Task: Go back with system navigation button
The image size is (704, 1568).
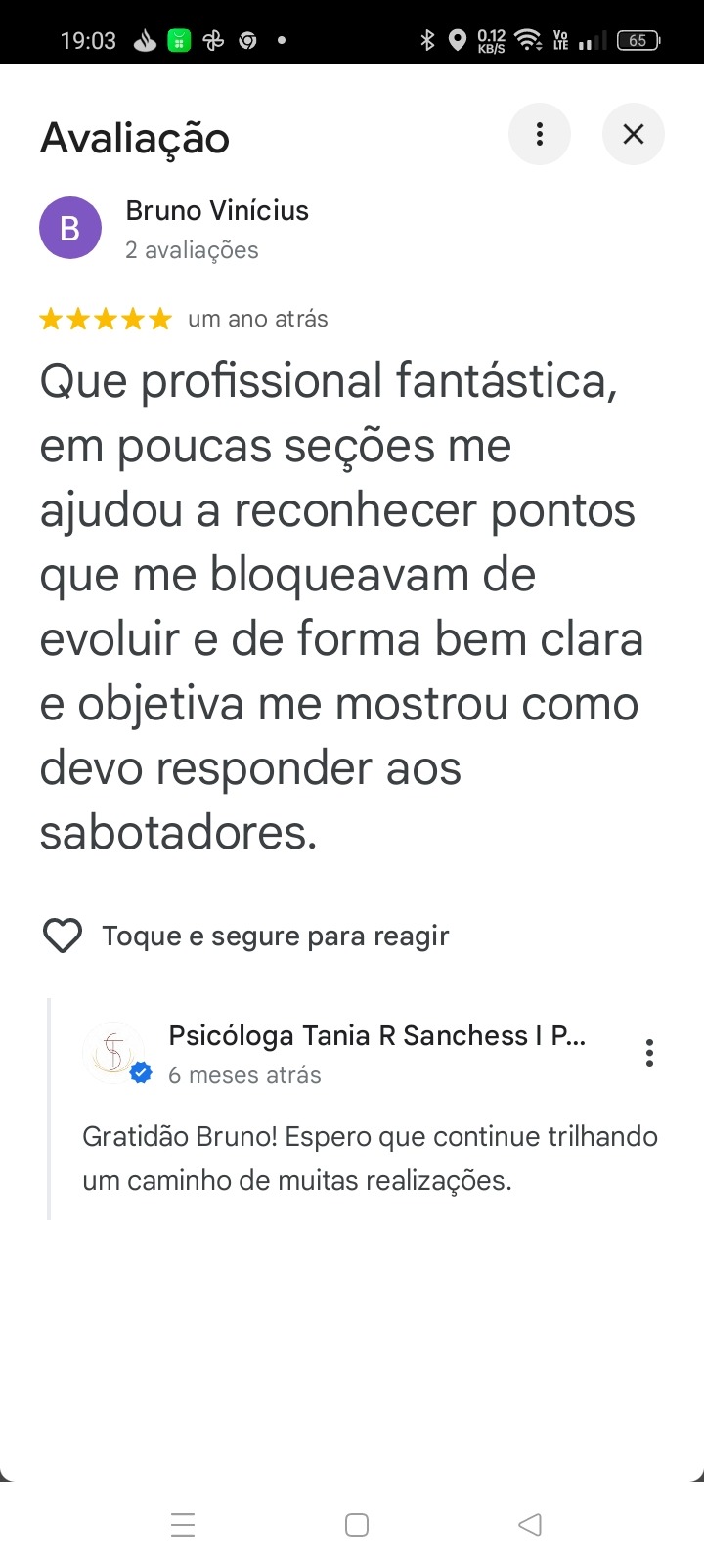Action: (x=529, y=1524)
